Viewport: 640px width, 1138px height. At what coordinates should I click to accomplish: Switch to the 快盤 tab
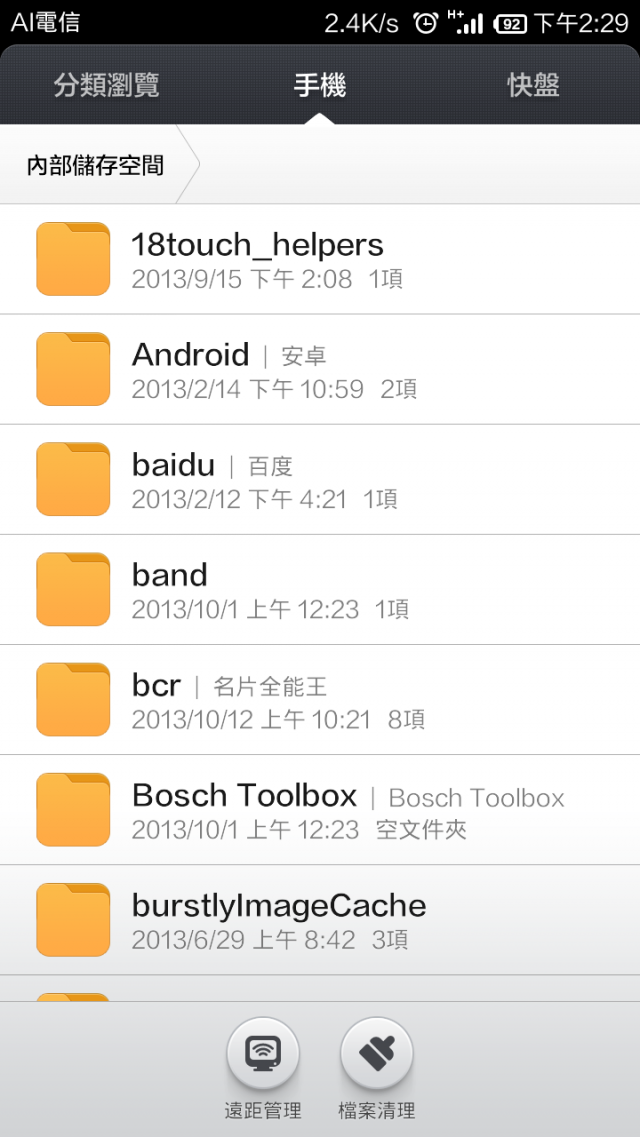pyautogui.click(x=533, y=86)
